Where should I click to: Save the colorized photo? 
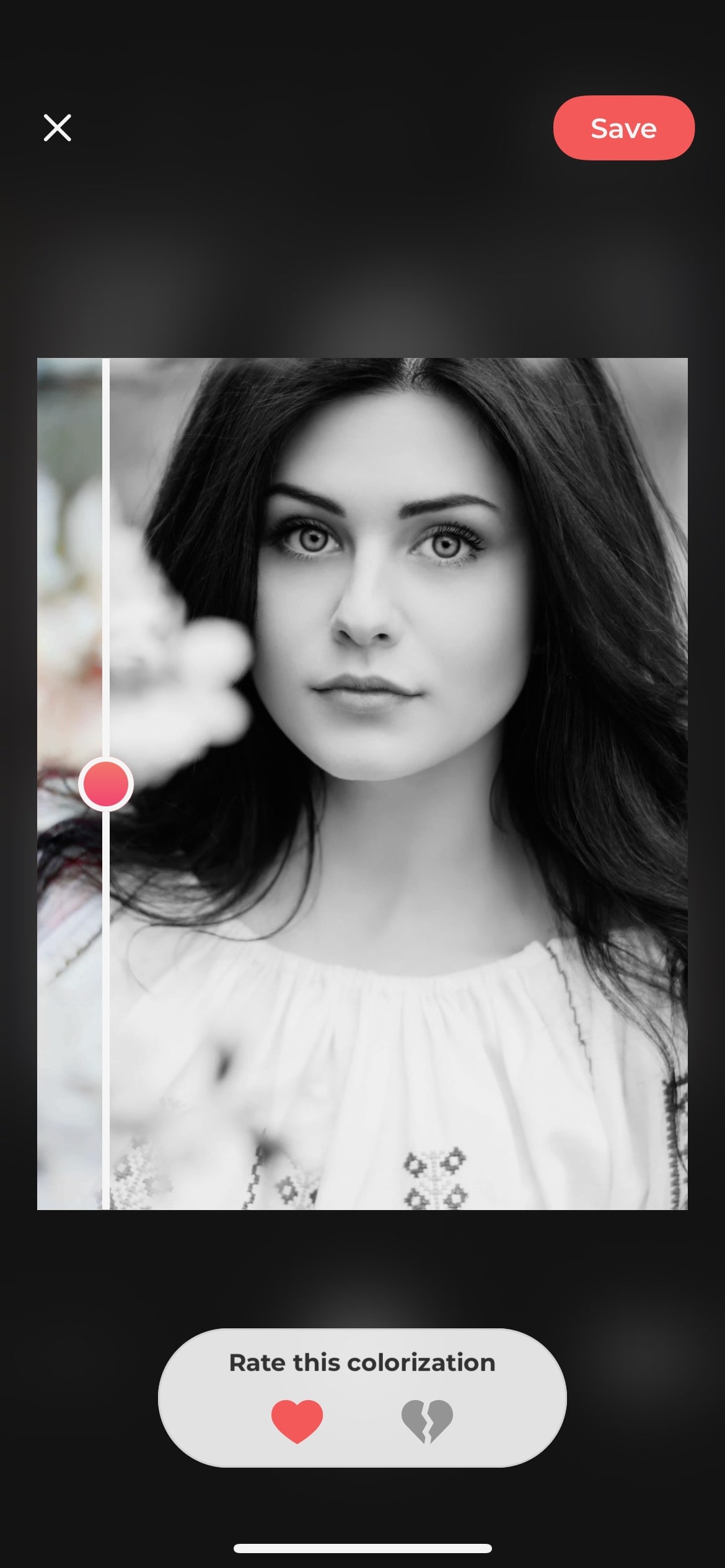(x=623, y=128)
